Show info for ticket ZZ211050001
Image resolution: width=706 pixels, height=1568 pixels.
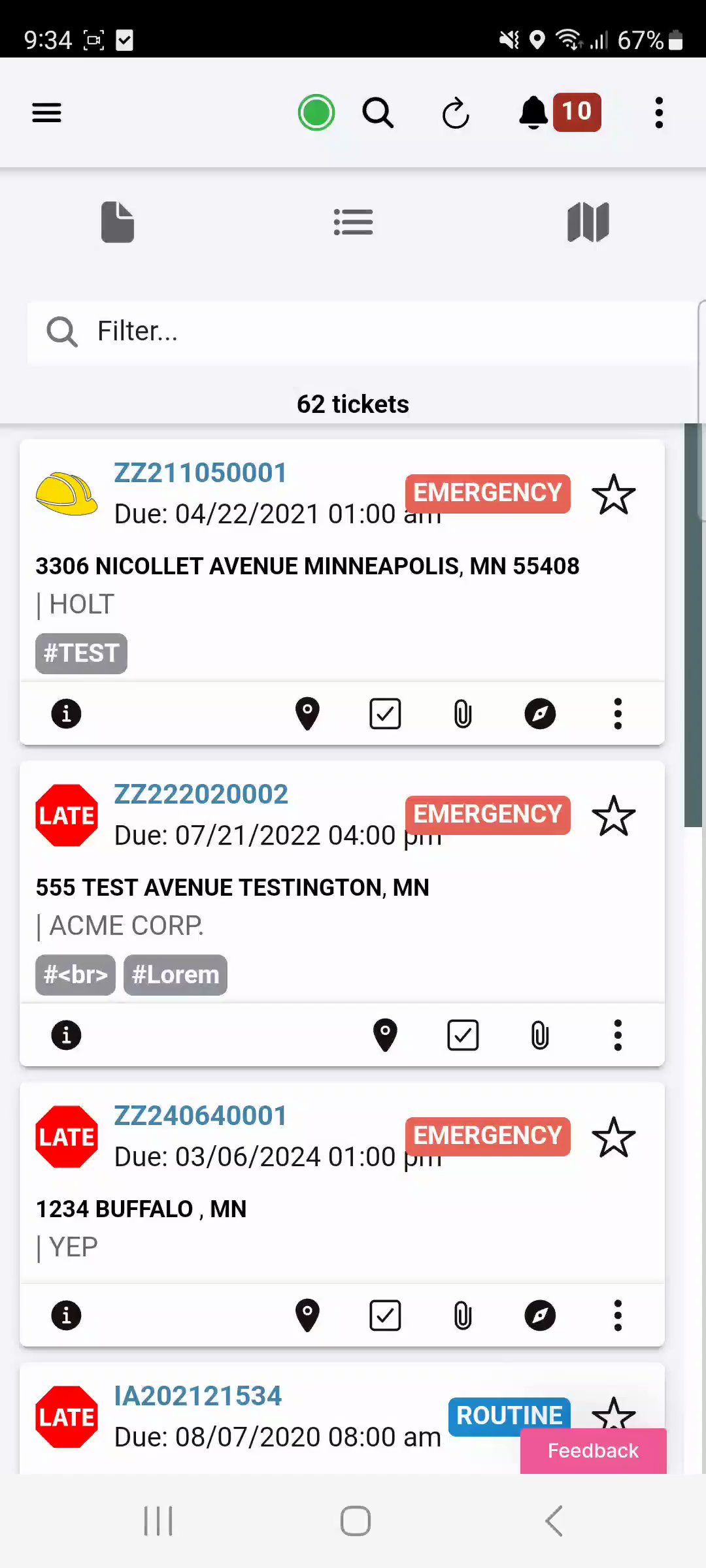click(66, 713)
